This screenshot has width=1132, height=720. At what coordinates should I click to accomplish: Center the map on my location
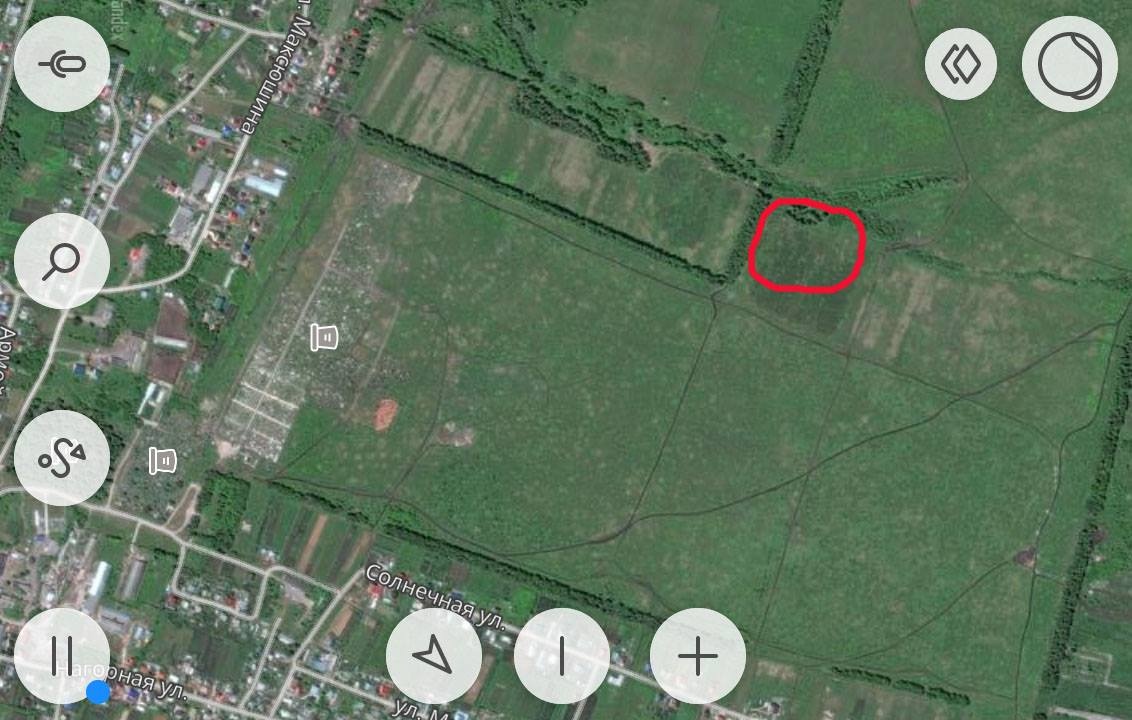[x=433, y=656]
